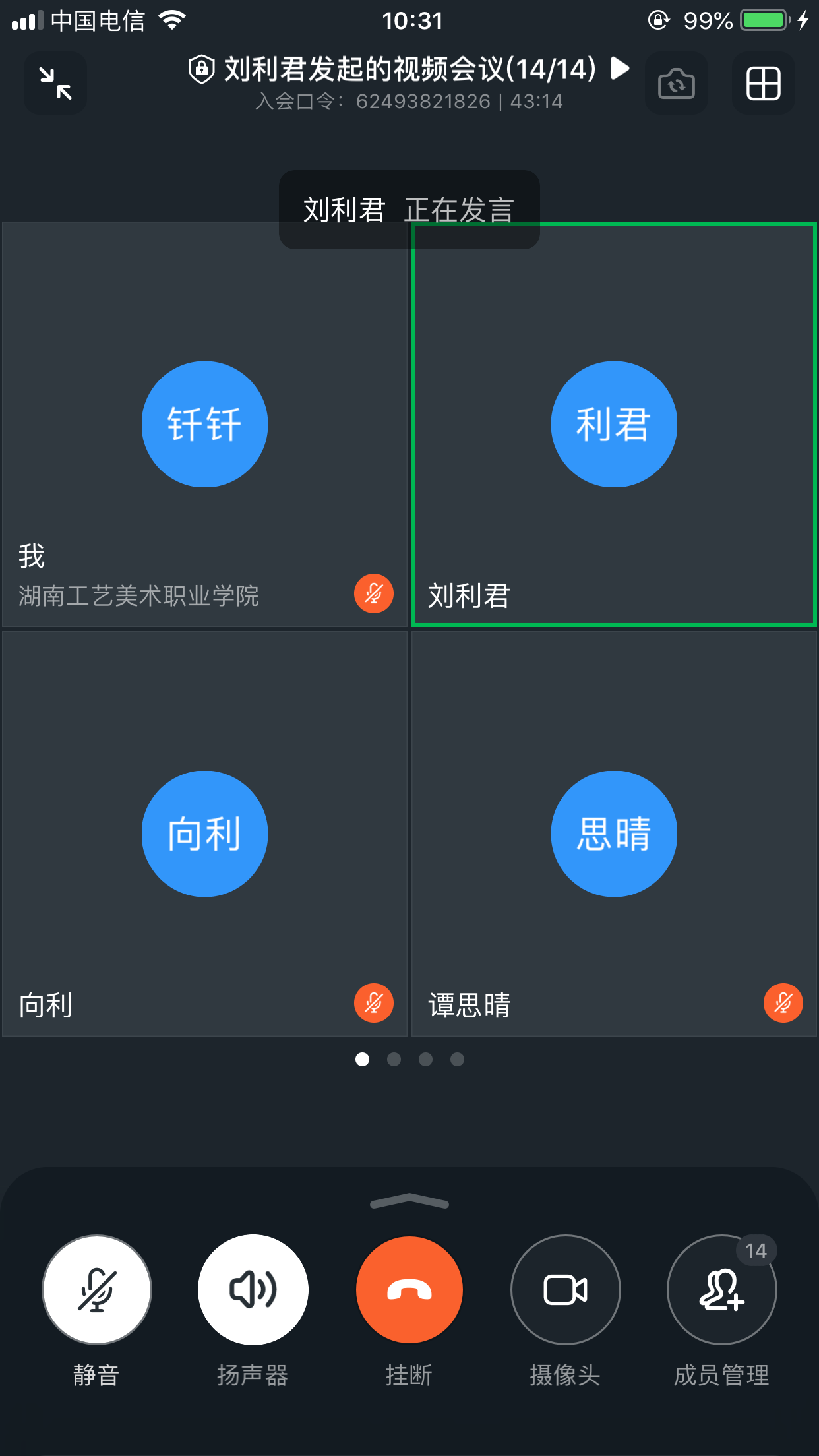
Task: Select 向利's participant tile
Action: point(205,834)
